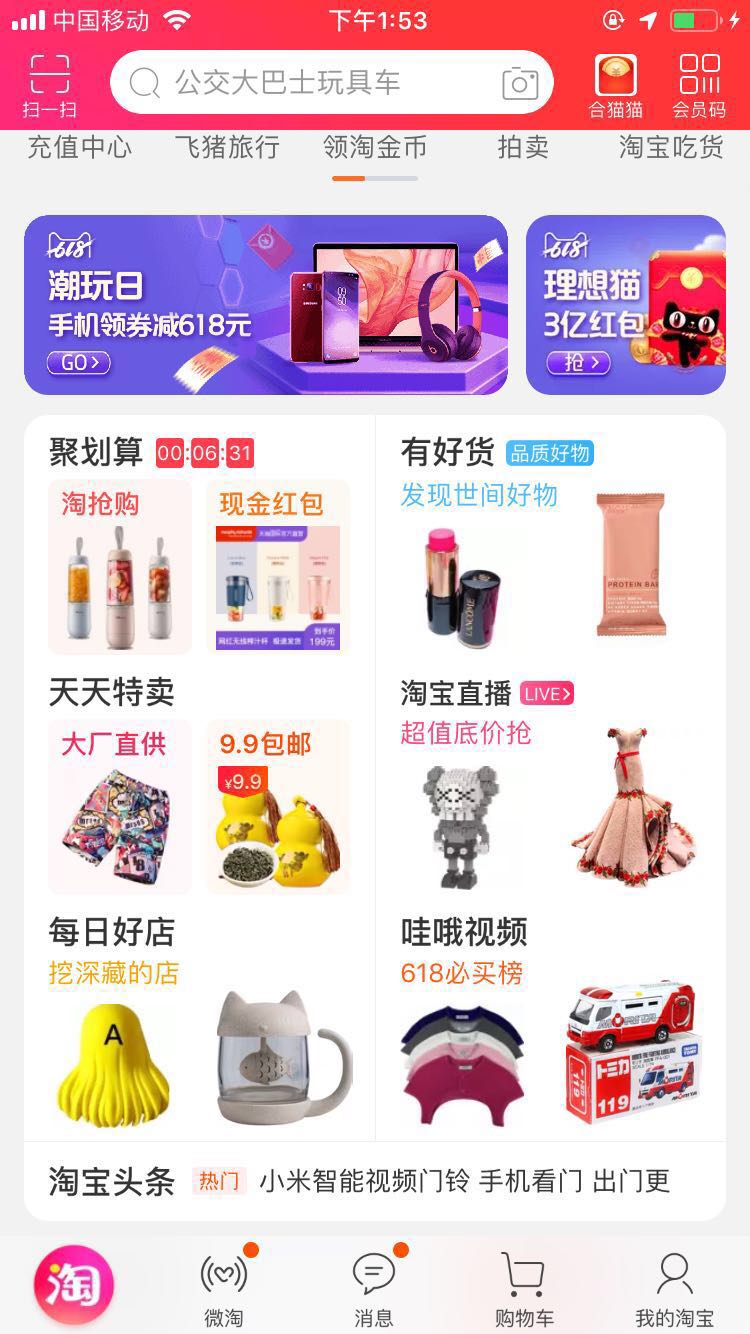
Task: Switch to the 消息 tab
Action: pyautogui.click(x=374, y=1290)
